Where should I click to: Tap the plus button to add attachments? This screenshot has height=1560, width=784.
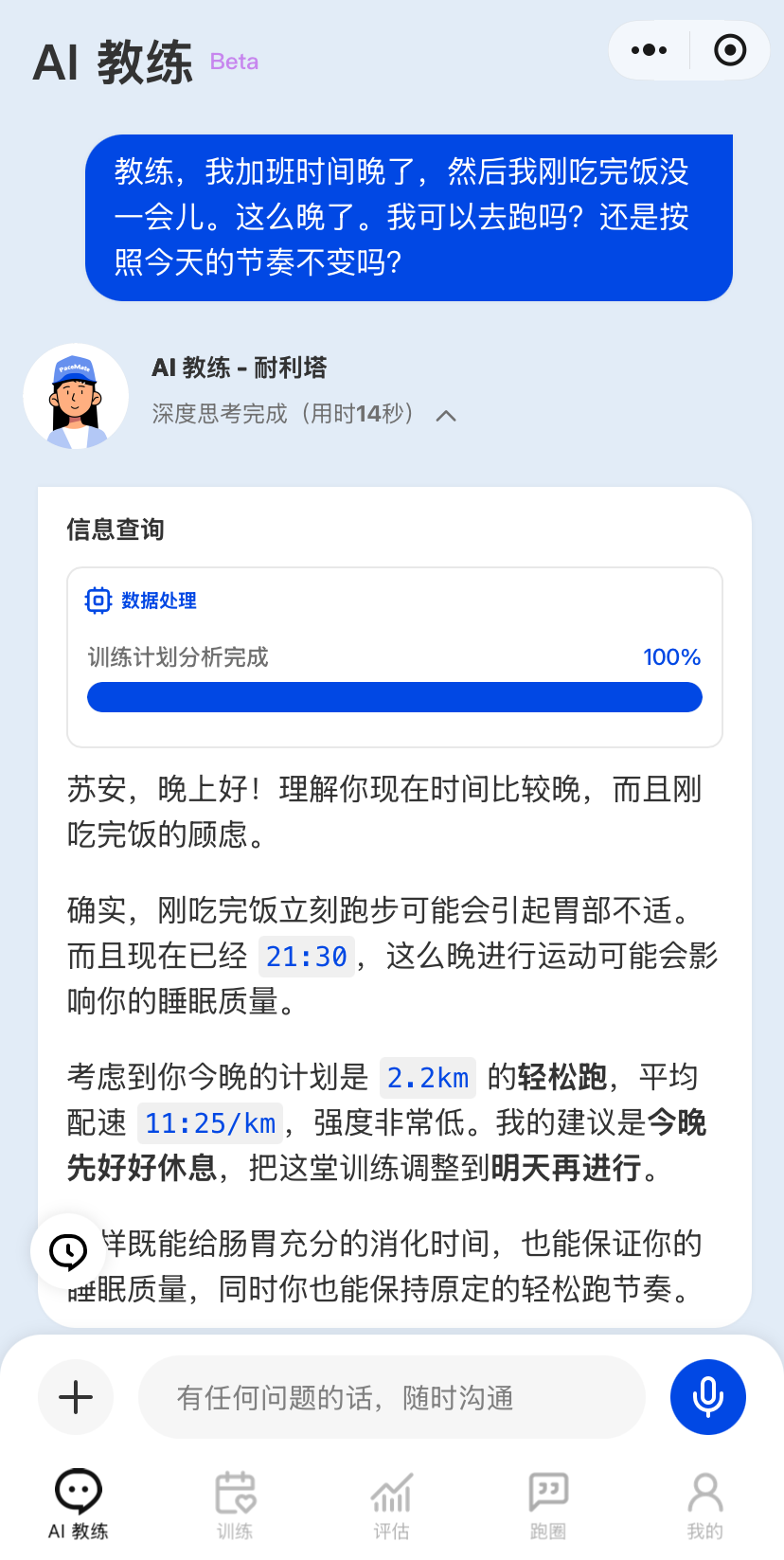(x=76, y=1397)
